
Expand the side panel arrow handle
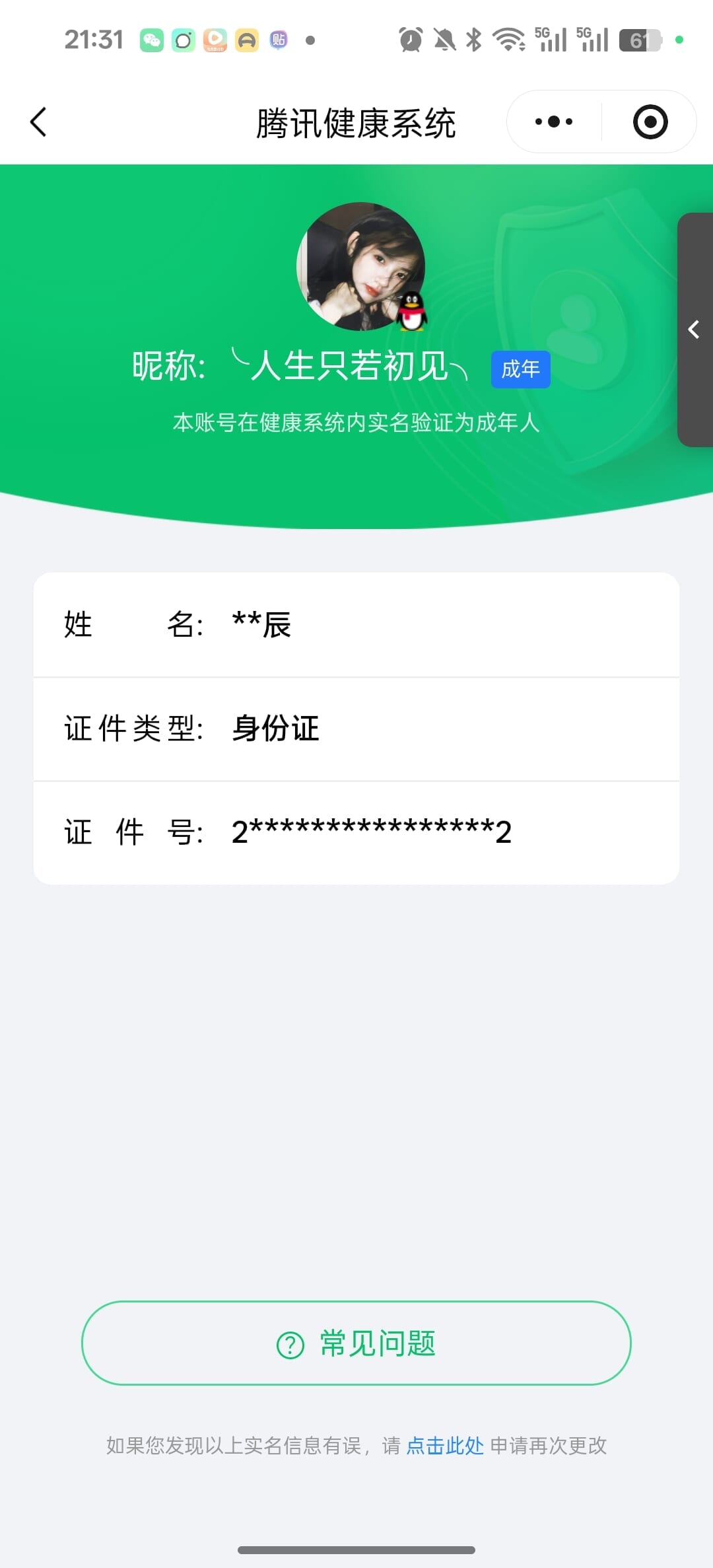click(x=694, y=330)
